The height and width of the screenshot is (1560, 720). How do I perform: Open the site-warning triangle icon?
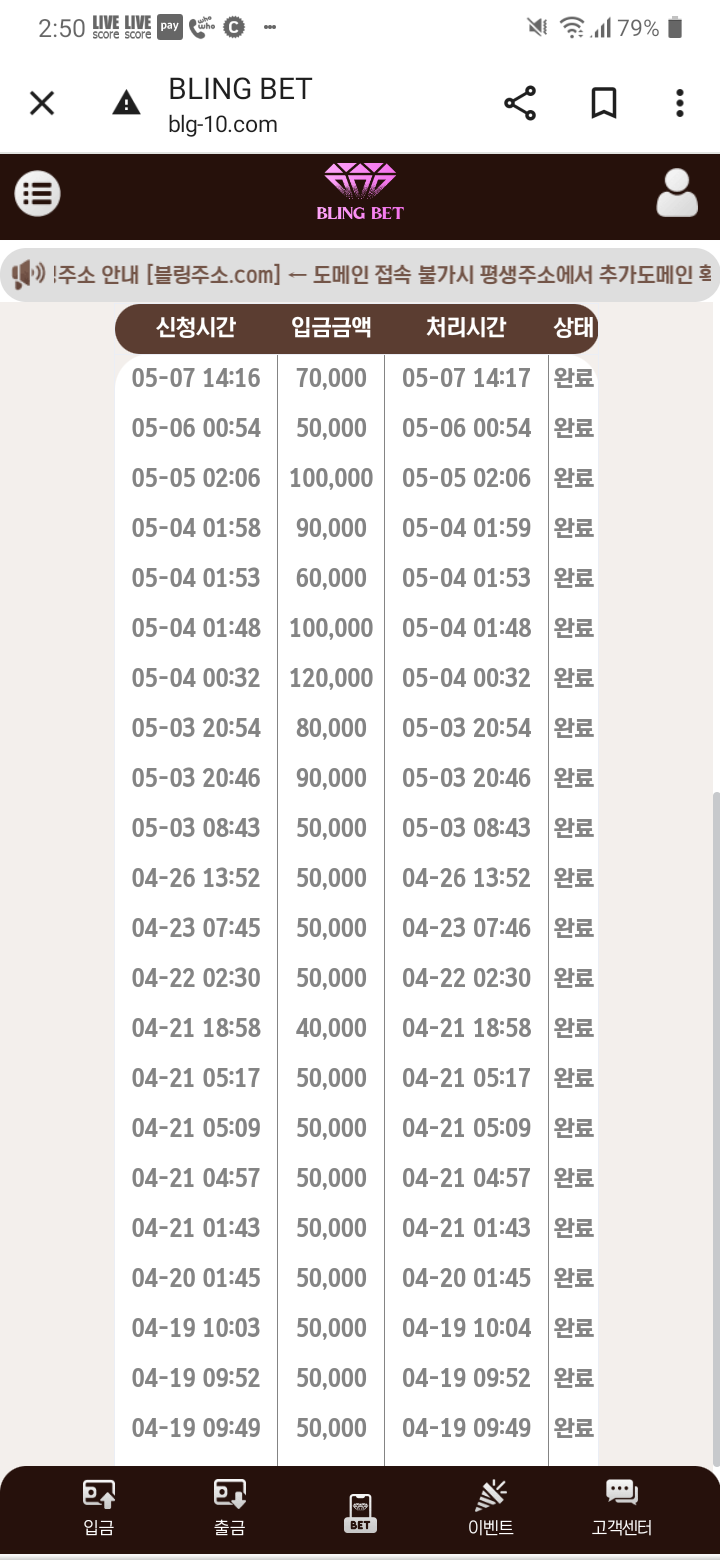click(x=126, y=103)
